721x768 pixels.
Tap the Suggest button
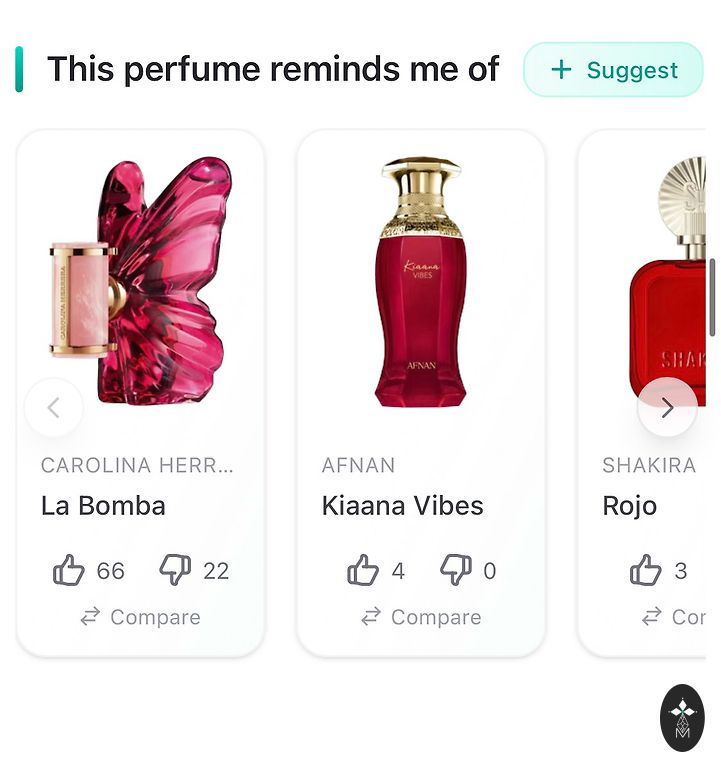point(613,70)
